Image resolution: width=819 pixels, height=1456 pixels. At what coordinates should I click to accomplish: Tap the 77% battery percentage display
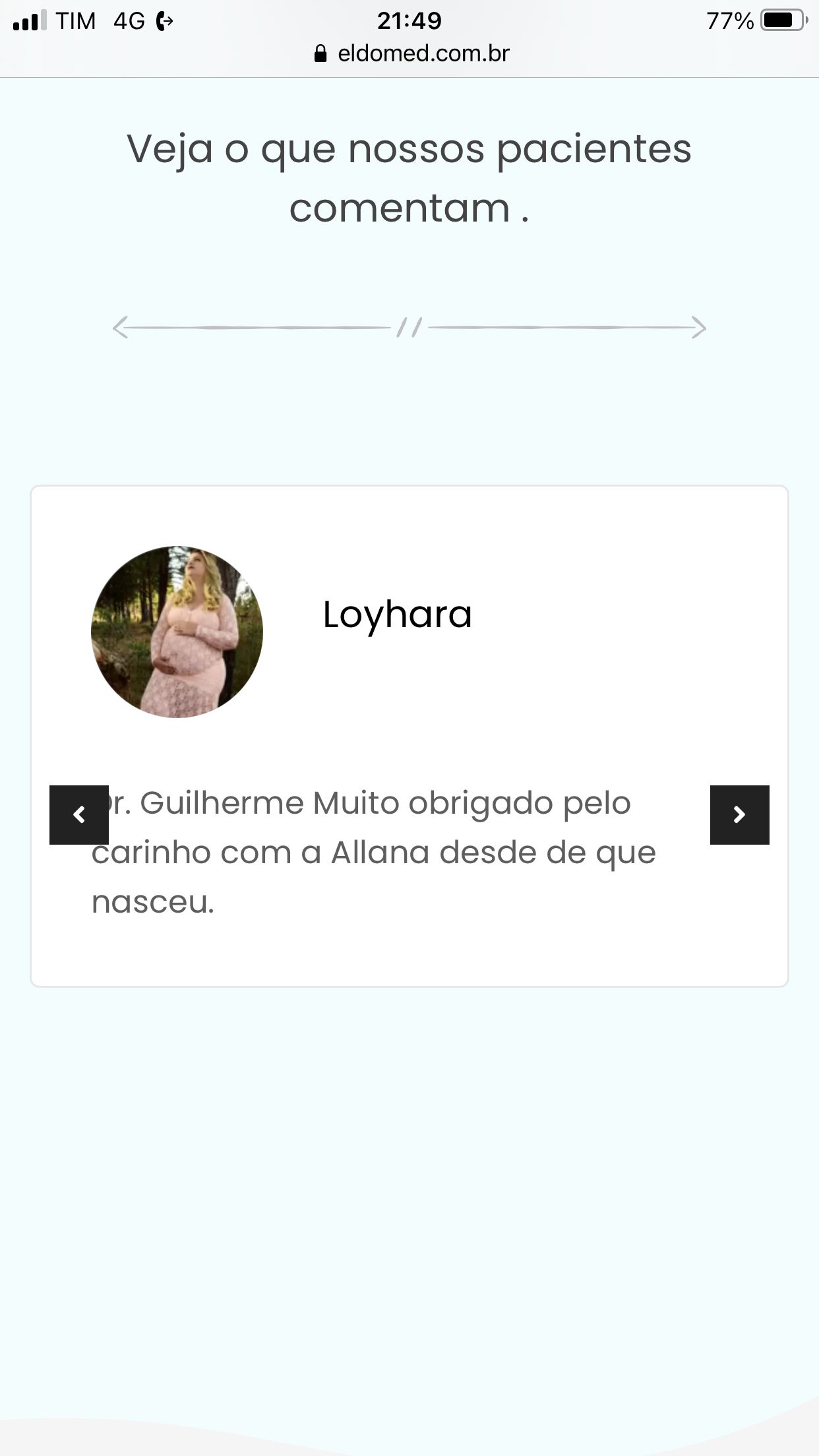tap(729, 20)
